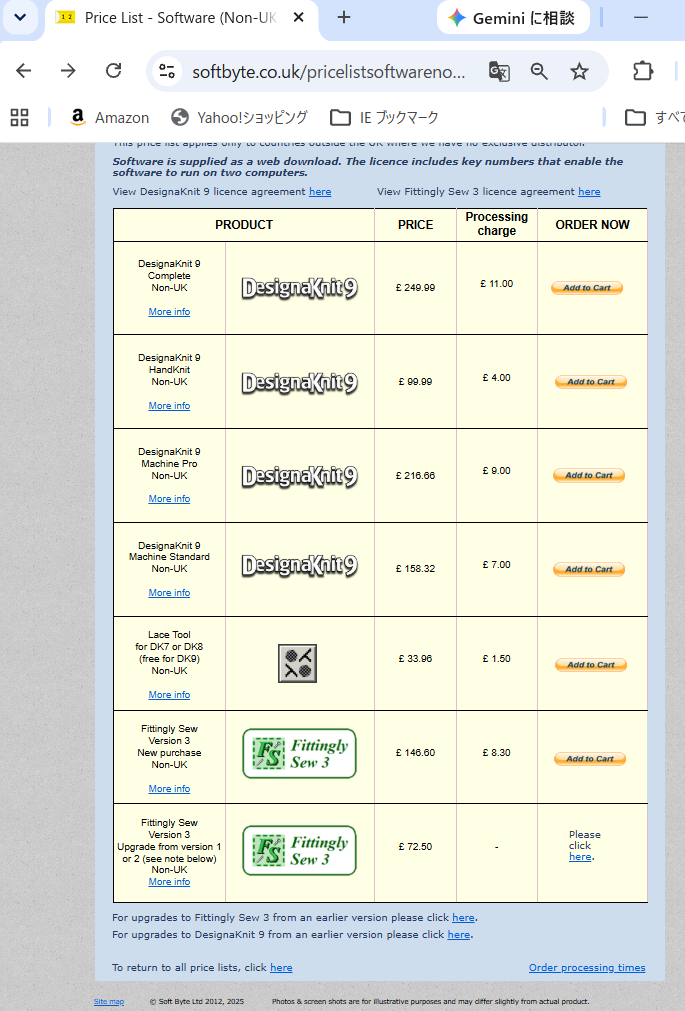
Task: Open Order processing times link
Action: pyautogui.click(x=587, y=967)
